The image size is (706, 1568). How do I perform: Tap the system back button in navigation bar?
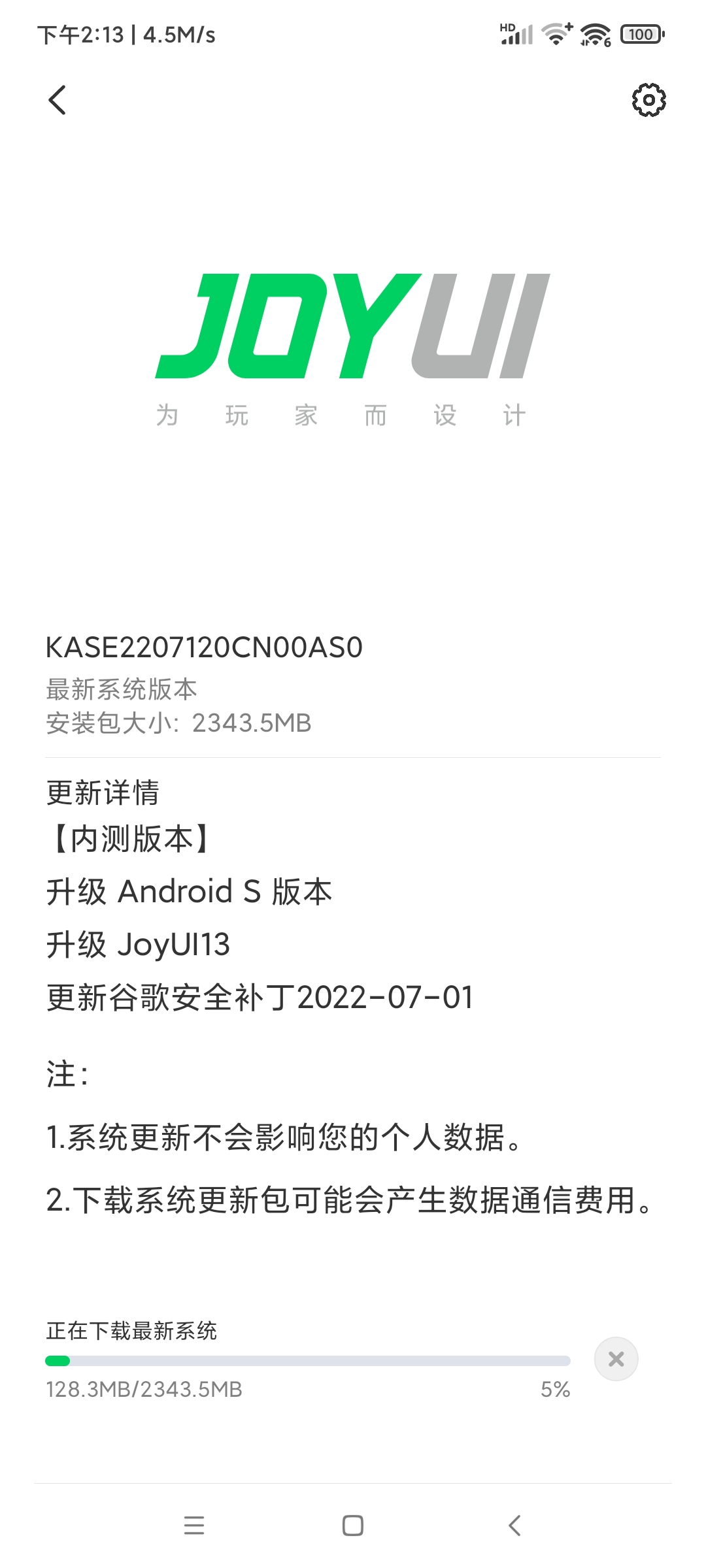[x=514, y=1526]
